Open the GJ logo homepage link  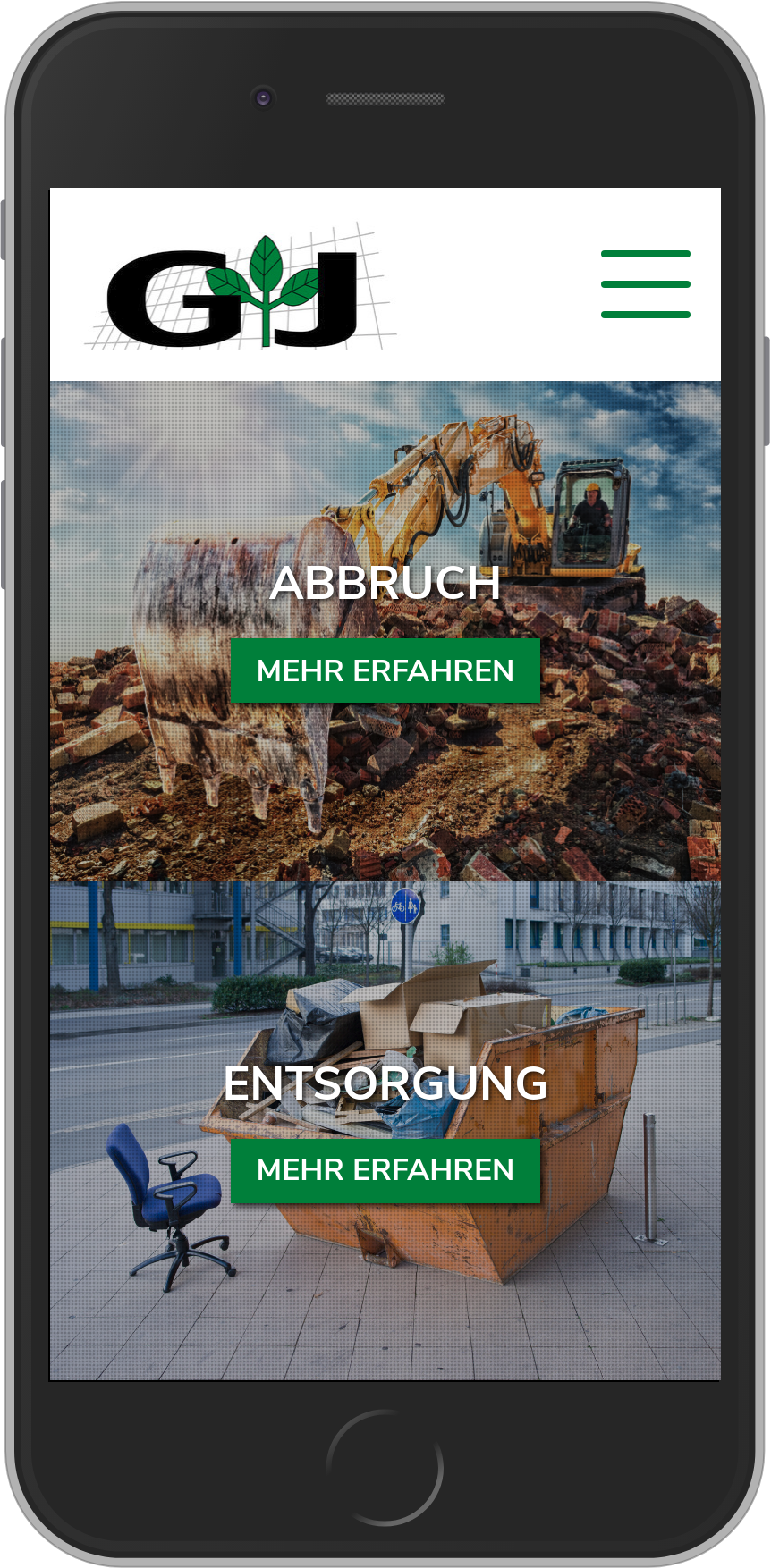click(x=240, y=288)
